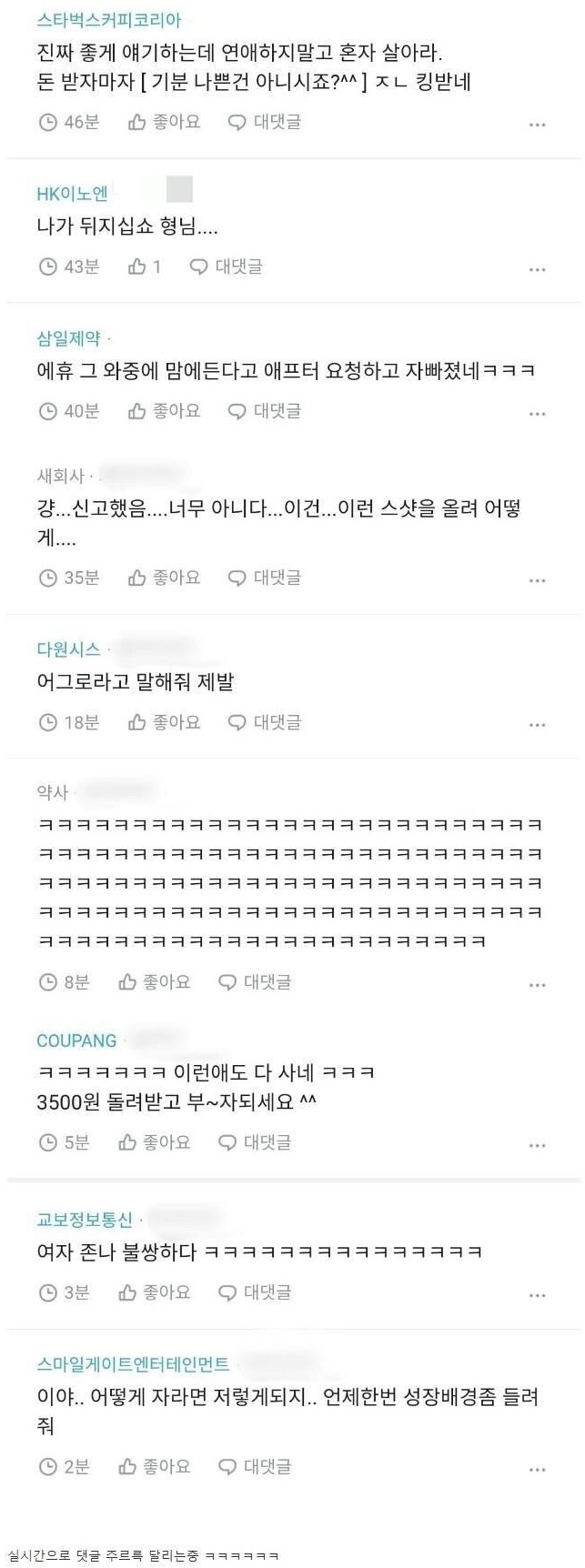Reply to the HK이노엔 comment
The height and width of the screenshot is (1568, 585).
click(226, 266)
